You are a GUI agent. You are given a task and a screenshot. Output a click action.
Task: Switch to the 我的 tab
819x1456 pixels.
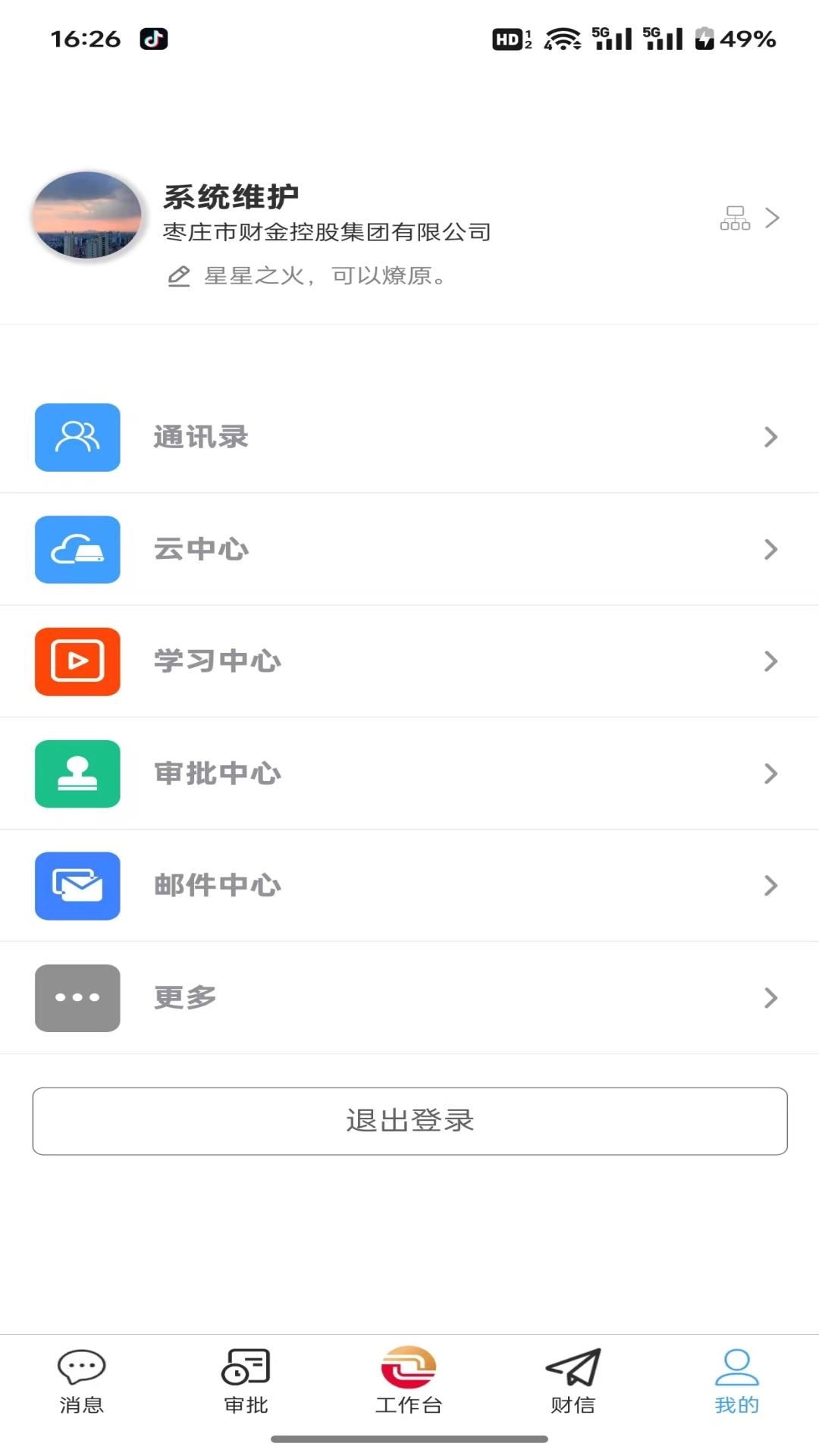pos(736,1384)
